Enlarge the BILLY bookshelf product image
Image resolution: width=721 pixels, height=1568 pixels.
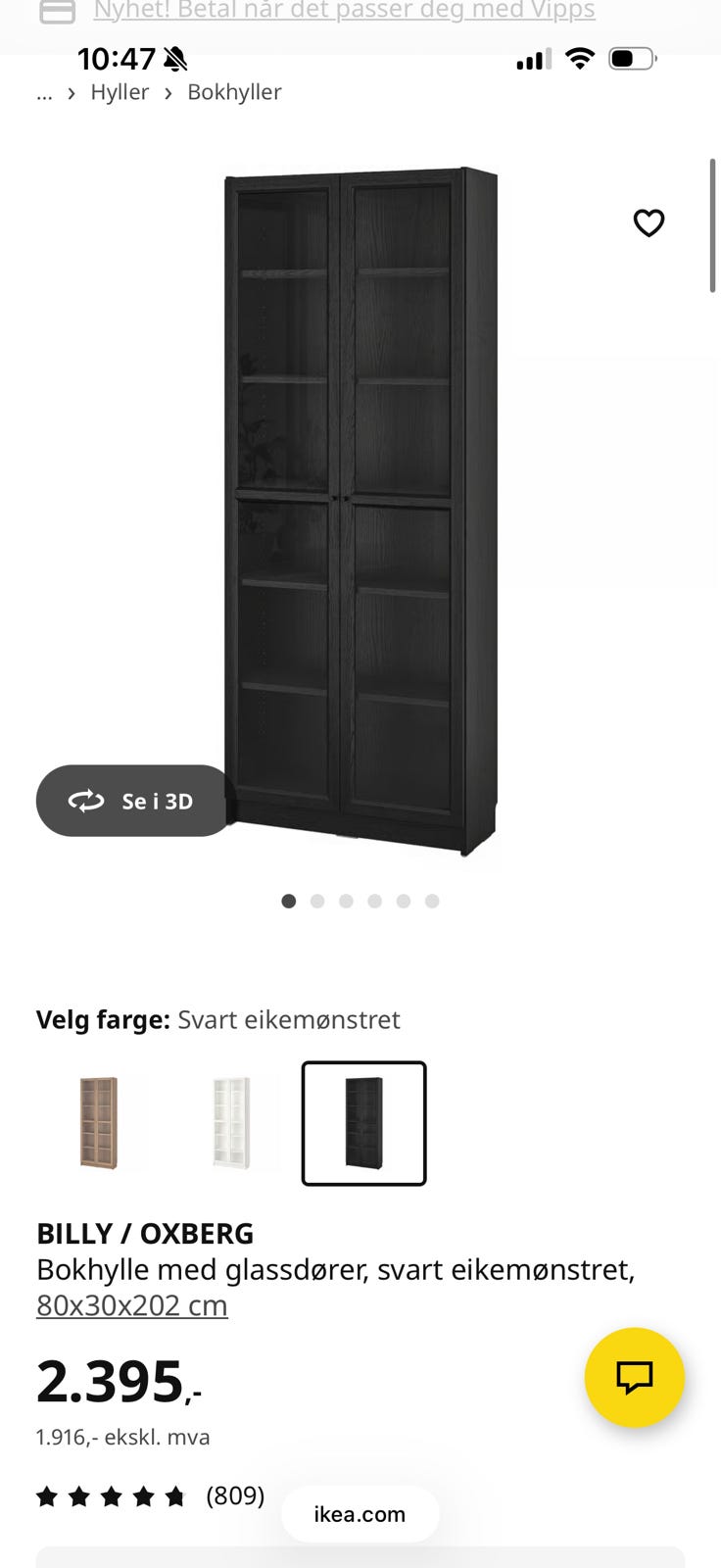(360, 510)
